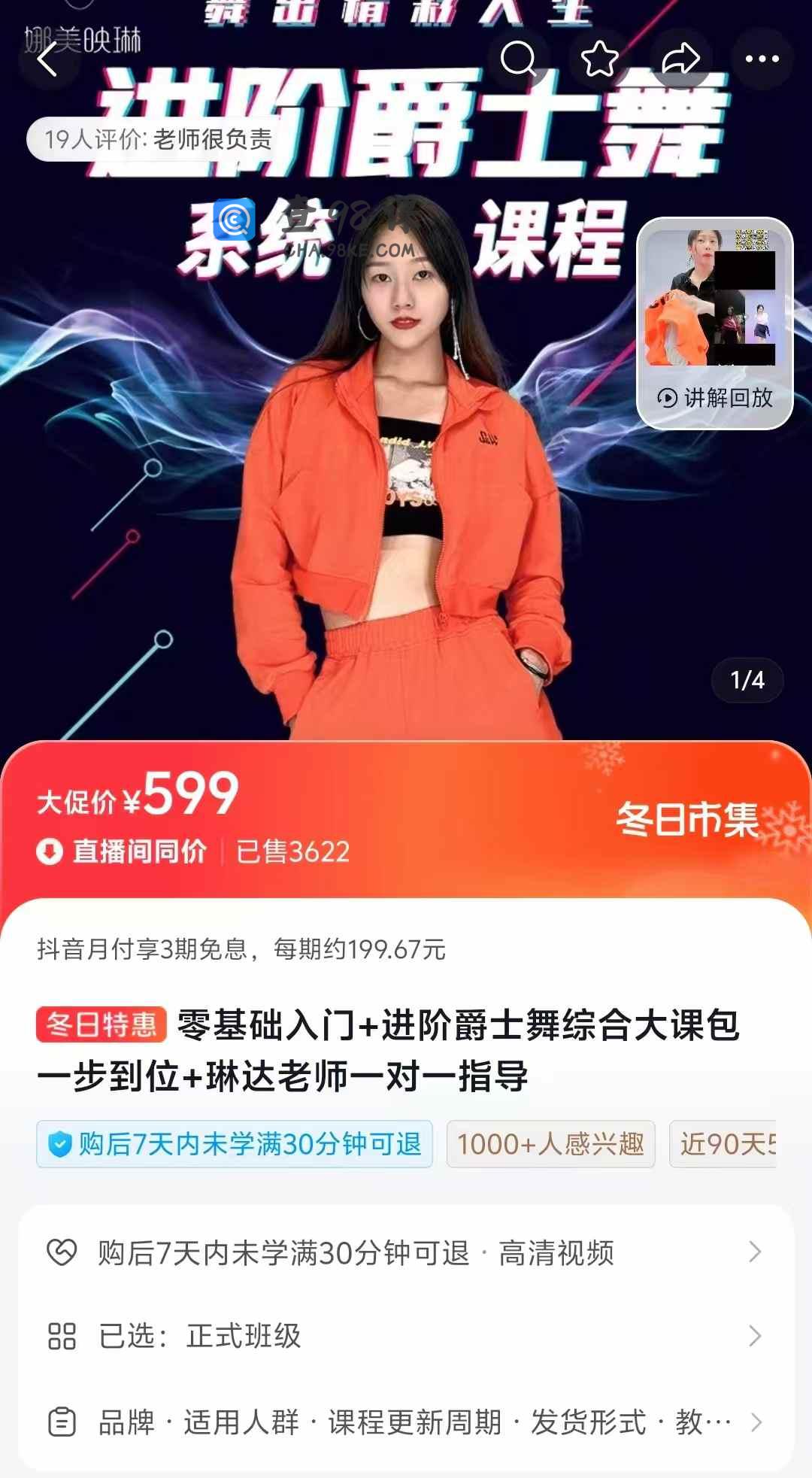The image size is (812, 1478).
Task: Share this product via the arrow icon
Action: point(680,59)
